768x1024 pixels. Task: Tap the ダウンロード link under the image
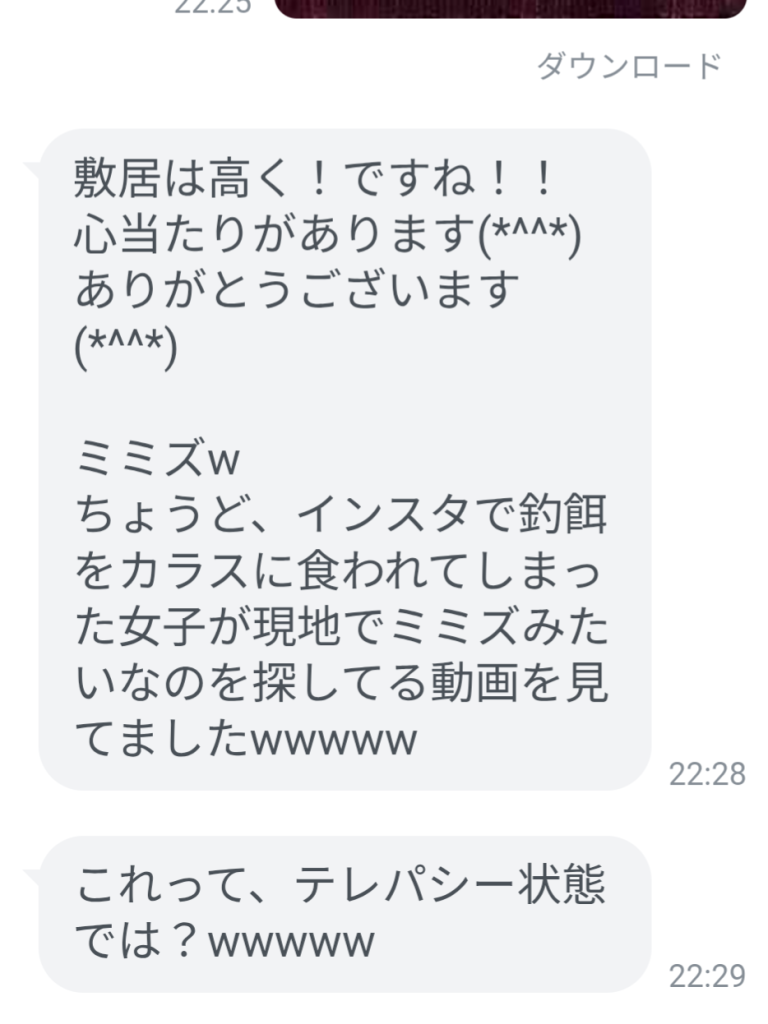coord(629,67)
